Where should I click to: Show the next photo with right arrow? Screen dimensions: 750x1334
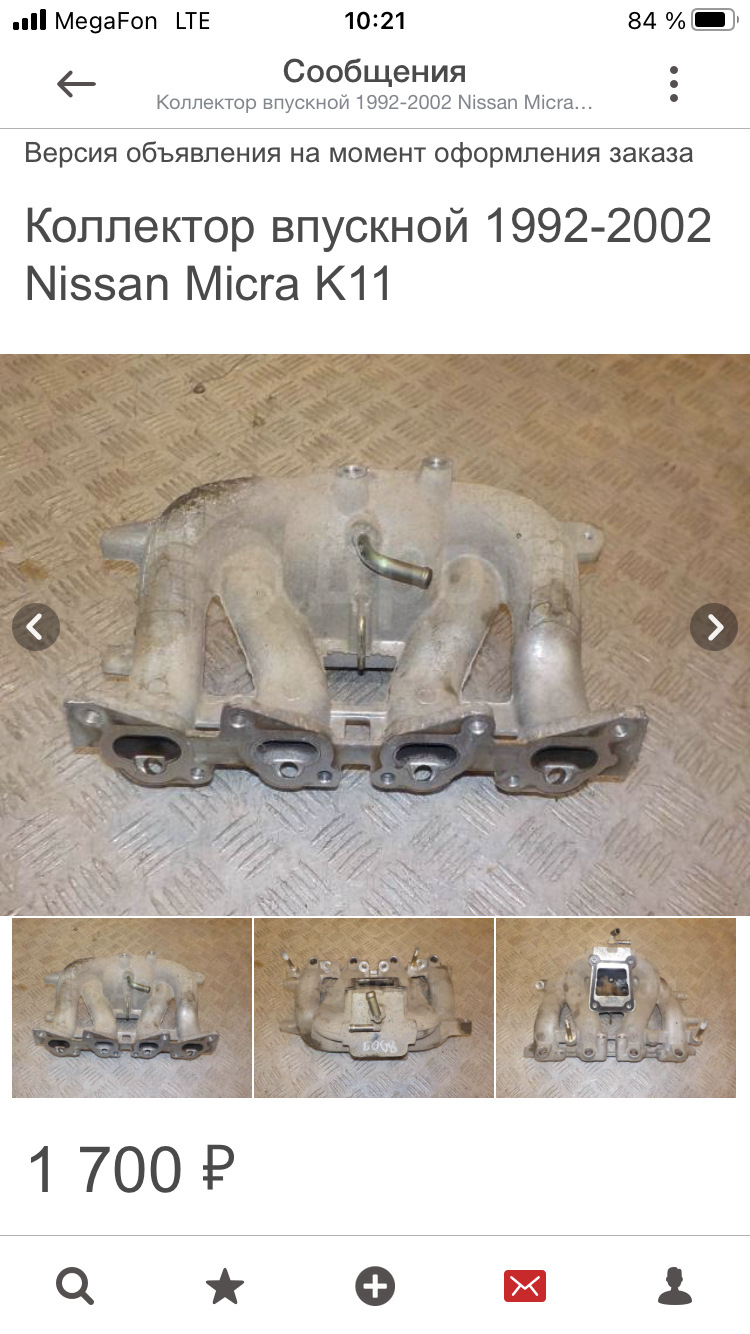pyautogui.click(x=714, y=627)
